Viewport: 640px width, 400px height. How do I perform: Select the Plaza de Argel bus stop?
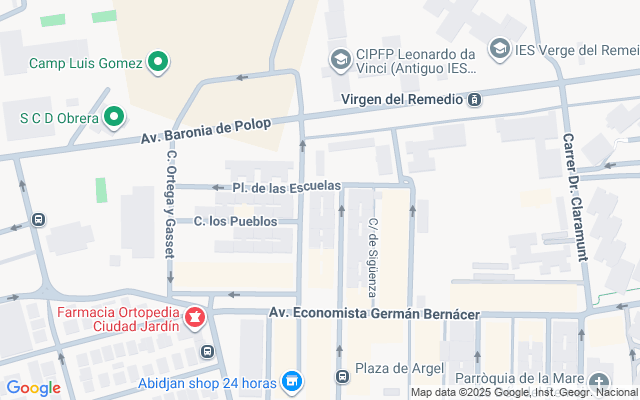341,377
